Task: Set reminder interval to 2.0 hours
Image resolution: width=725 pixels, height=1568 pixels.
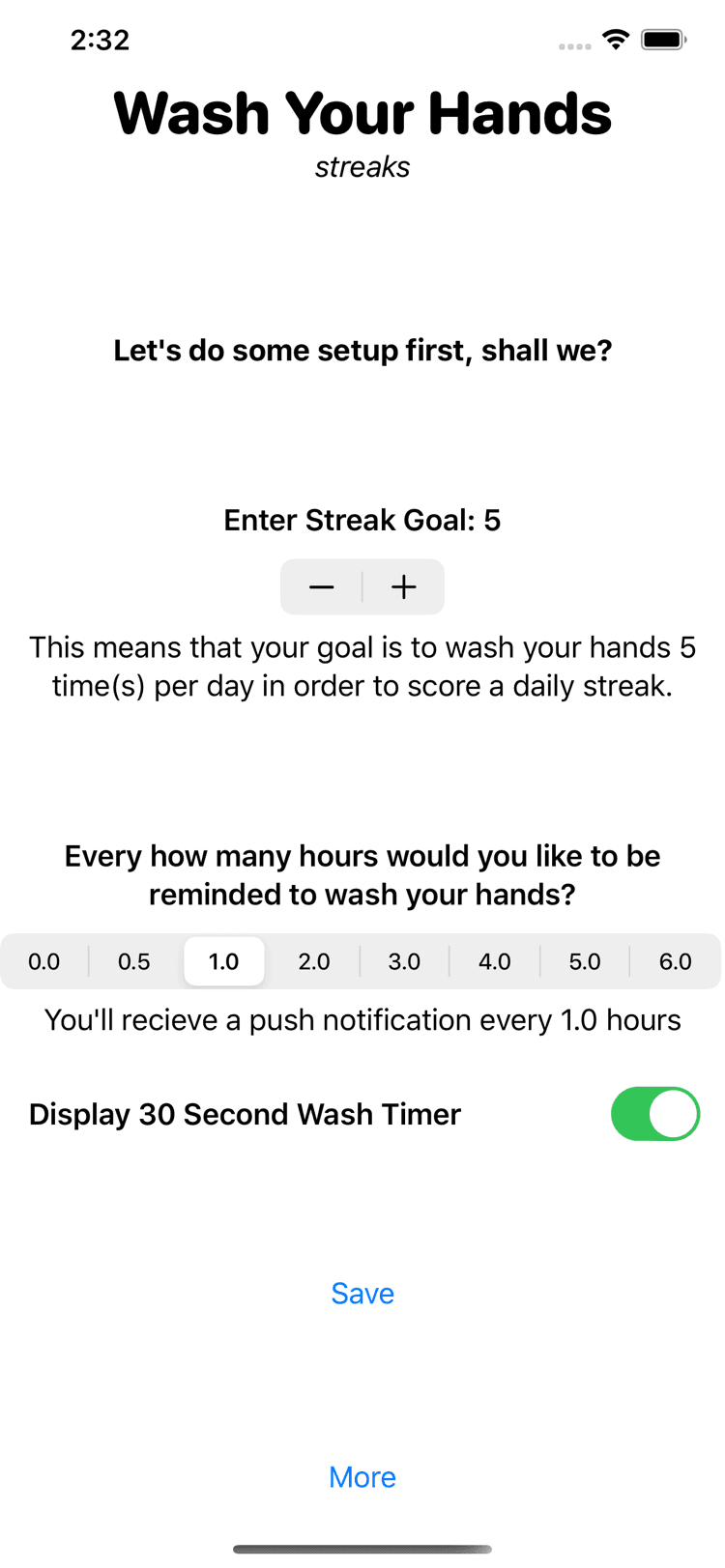Action: (314, 961)
